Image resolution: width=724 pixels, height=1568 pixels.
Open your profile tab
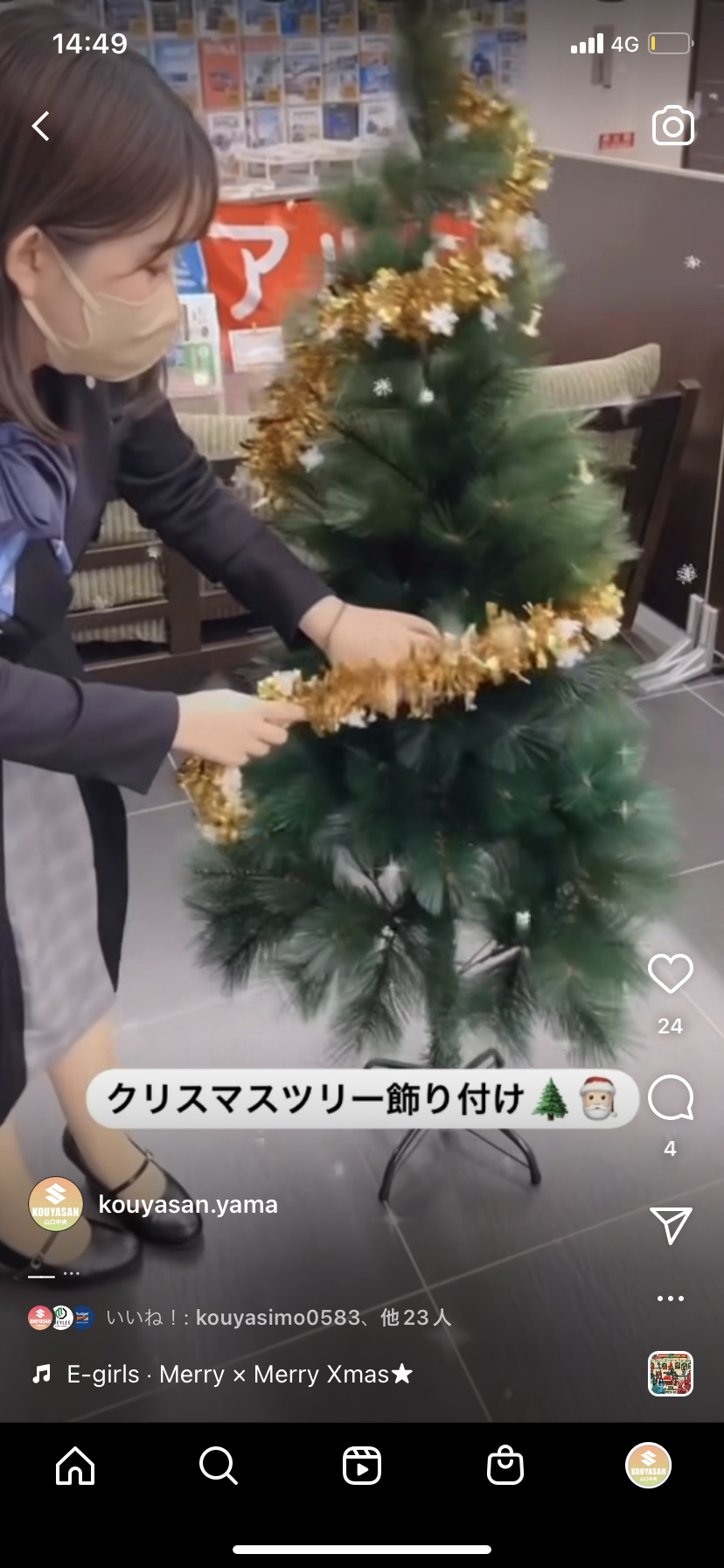coord(648,1465)
